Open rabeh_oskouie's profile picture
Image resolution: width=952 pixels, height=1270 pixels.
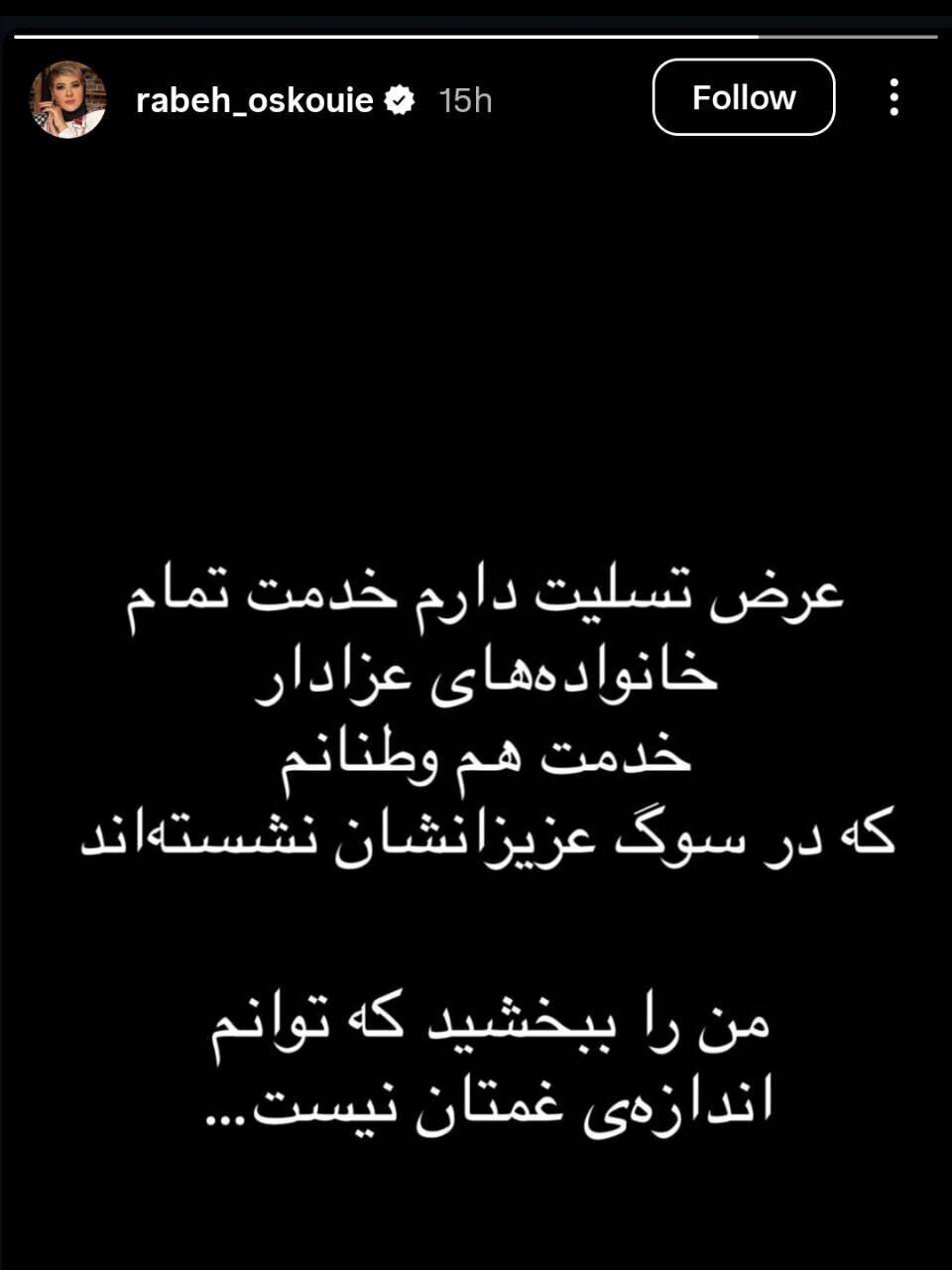(x=67, y=99)
